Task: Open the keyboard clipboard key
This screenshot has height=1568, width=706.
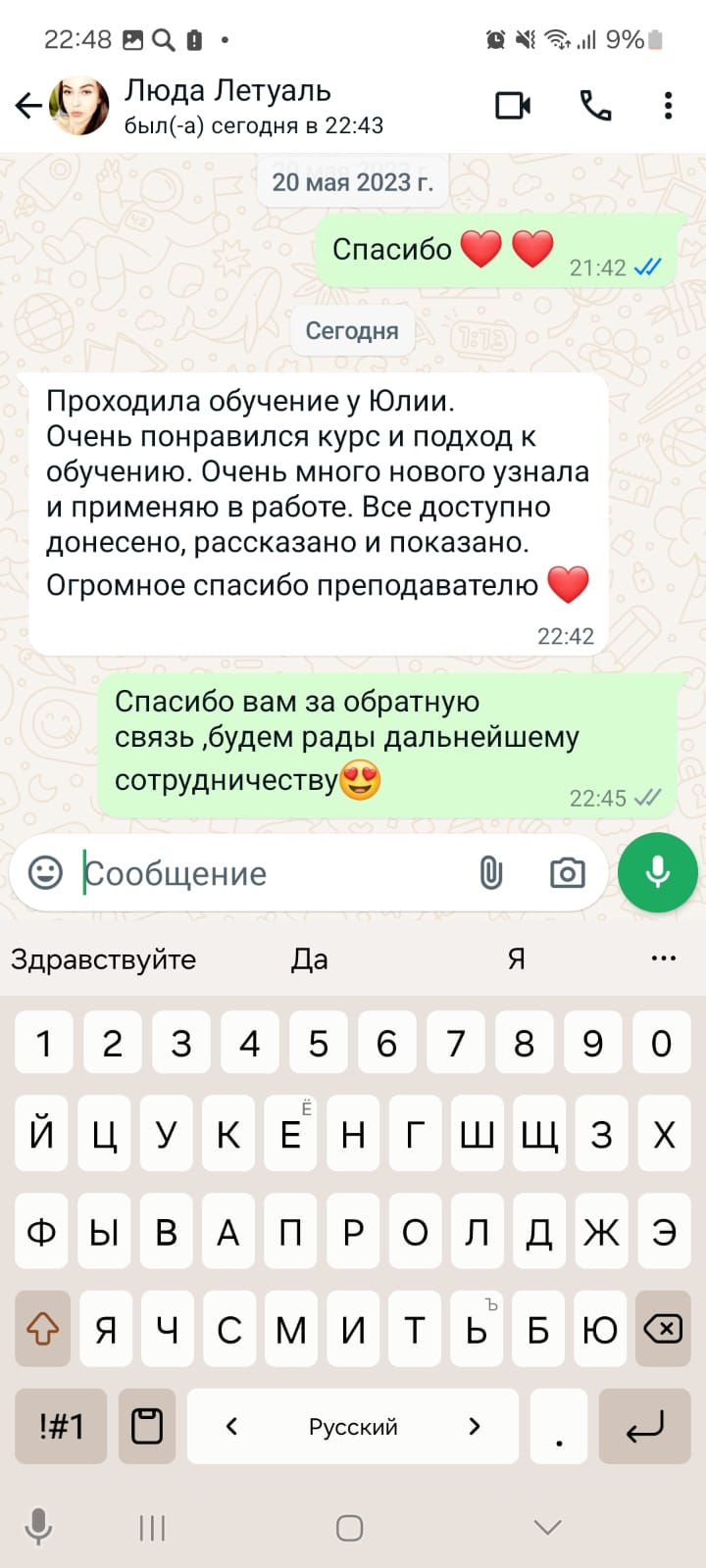Action: (147, 1426)
